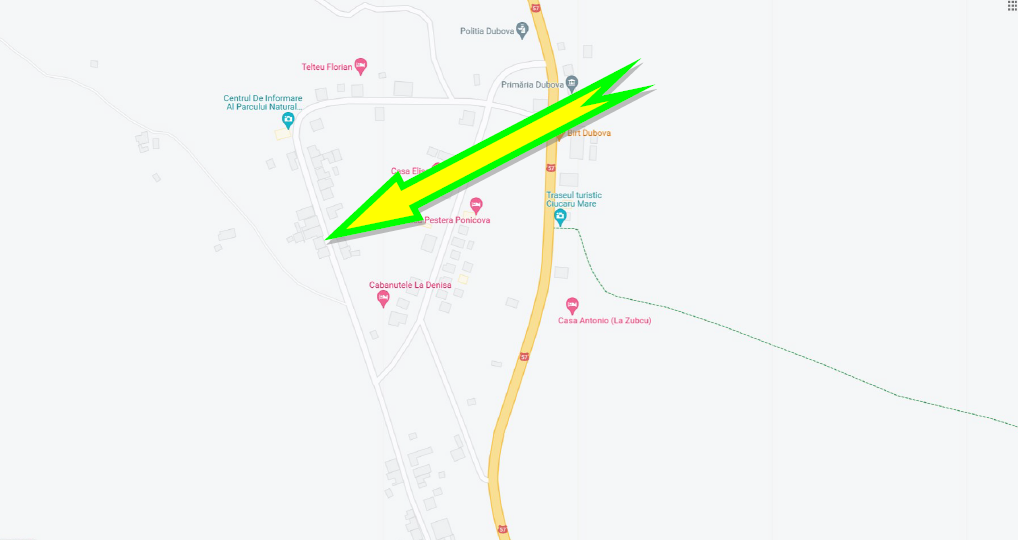
Task: View the Casa Antonio (La Zubcu) place
Action: [x=572, y=305]
